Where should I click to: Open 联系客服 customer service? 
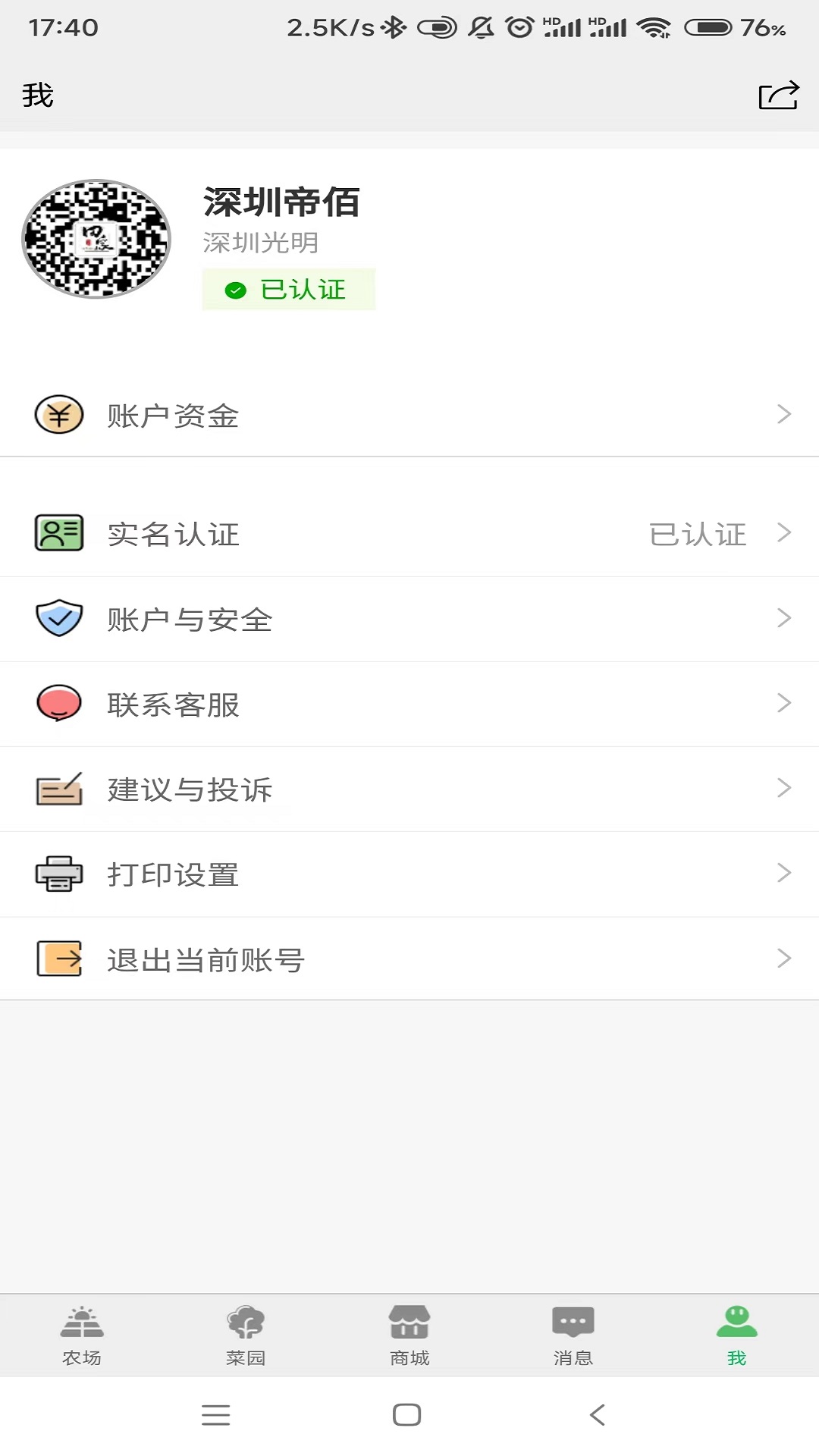(x=409, y=704)
